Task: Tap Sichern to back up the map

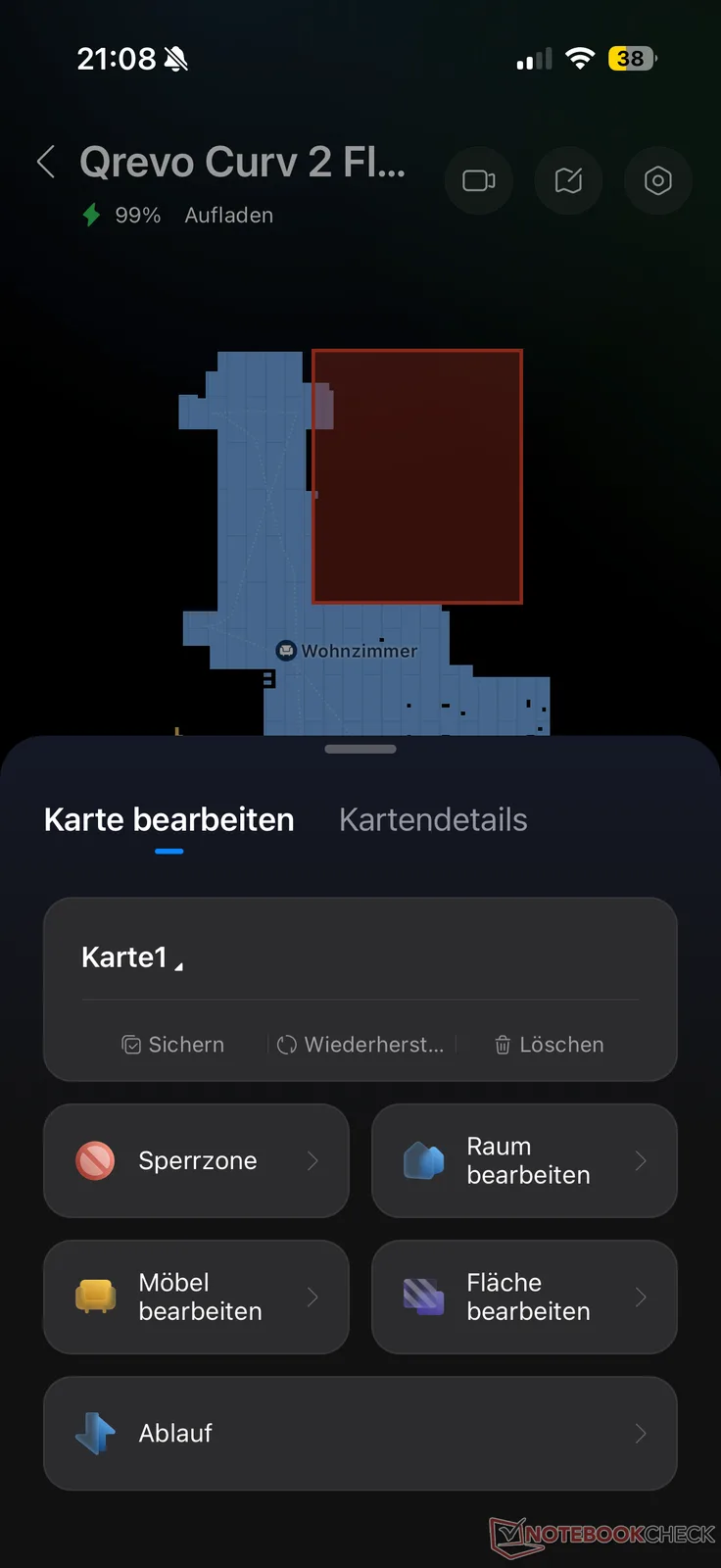Action: (x=173, y=1045)
